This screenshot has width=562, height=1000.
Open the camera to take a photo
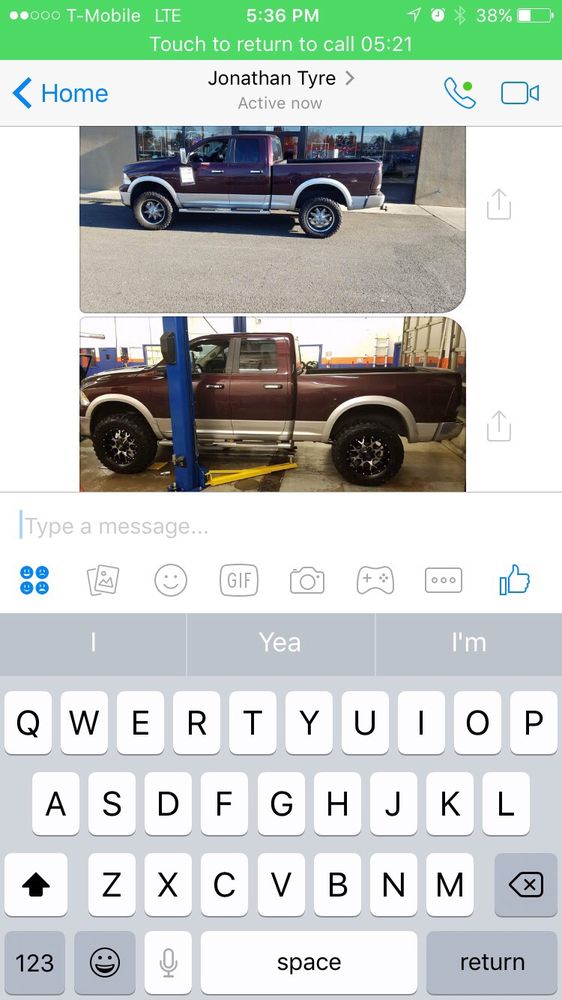tap(307, 580)
